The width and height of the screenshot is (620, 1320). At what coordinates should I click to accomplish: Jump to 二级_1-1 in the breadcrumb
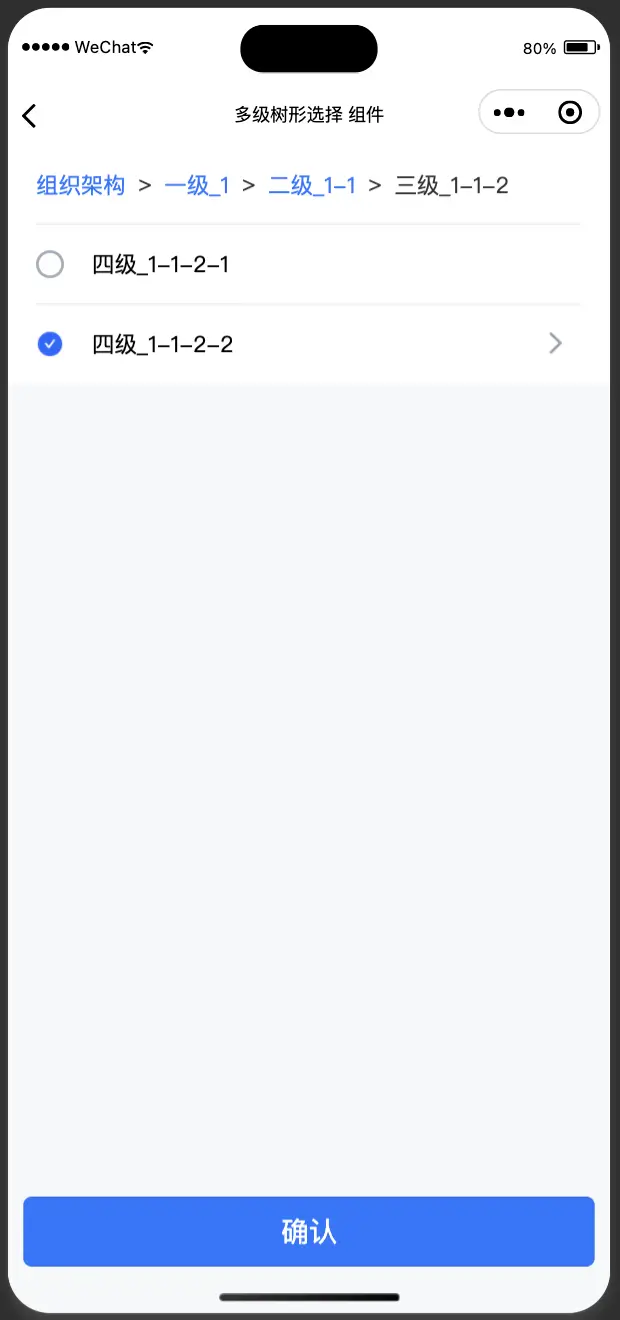(x=312, y=185)
